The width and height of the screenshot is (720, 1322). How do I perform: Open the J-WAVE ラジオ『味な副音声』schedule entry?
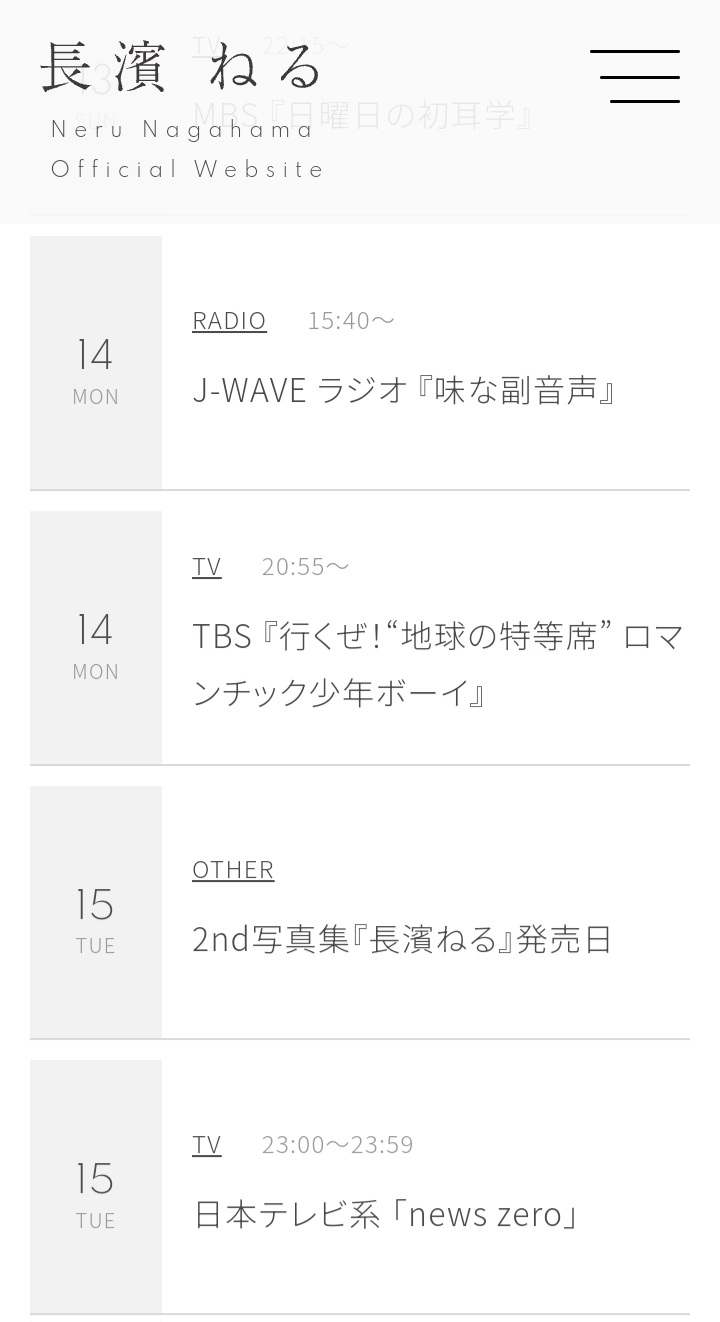coord(360,363)
